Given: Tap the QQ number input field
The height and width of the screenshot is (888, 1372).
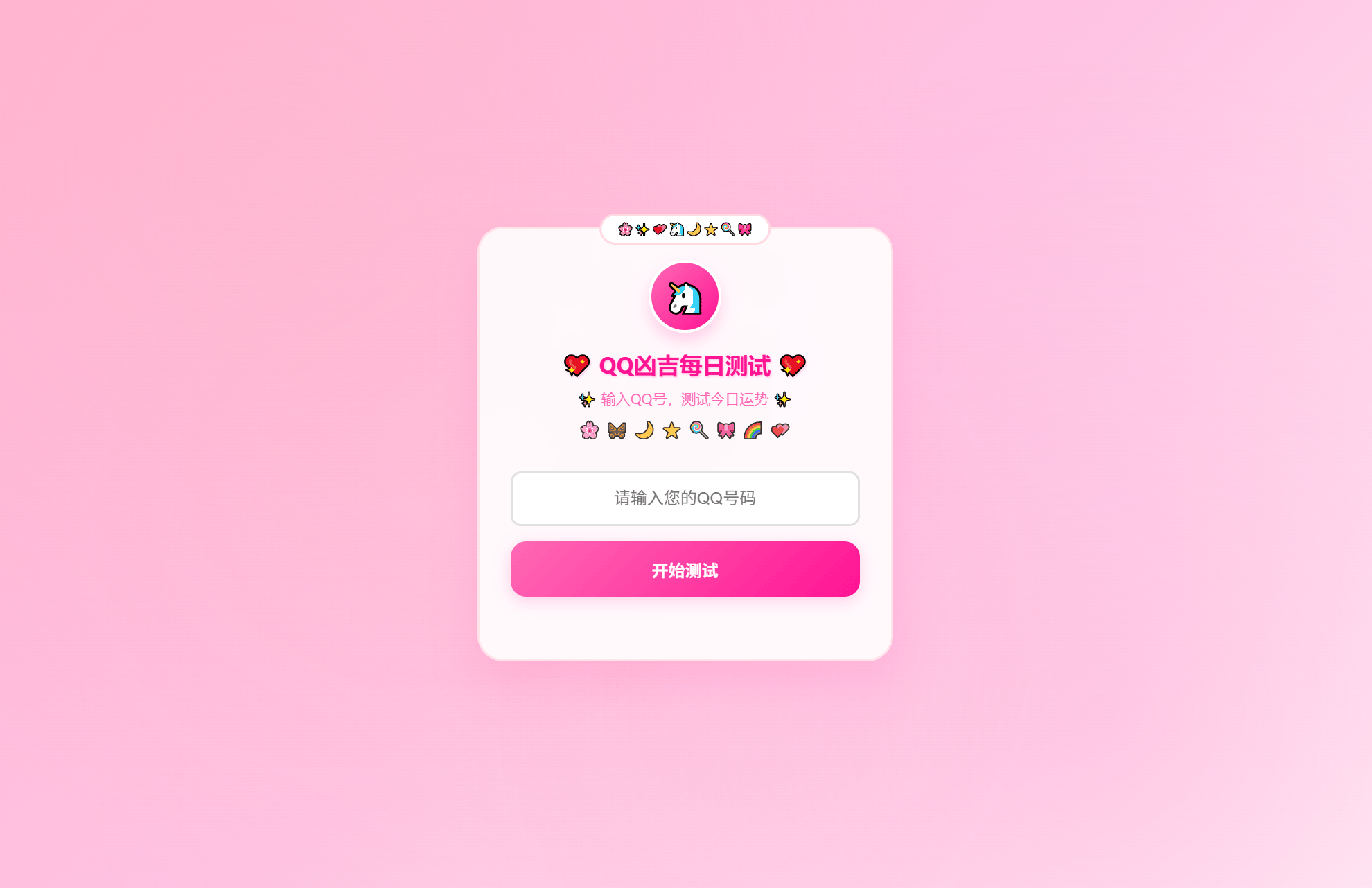Looking at the screenshot, I should (685, 498).
